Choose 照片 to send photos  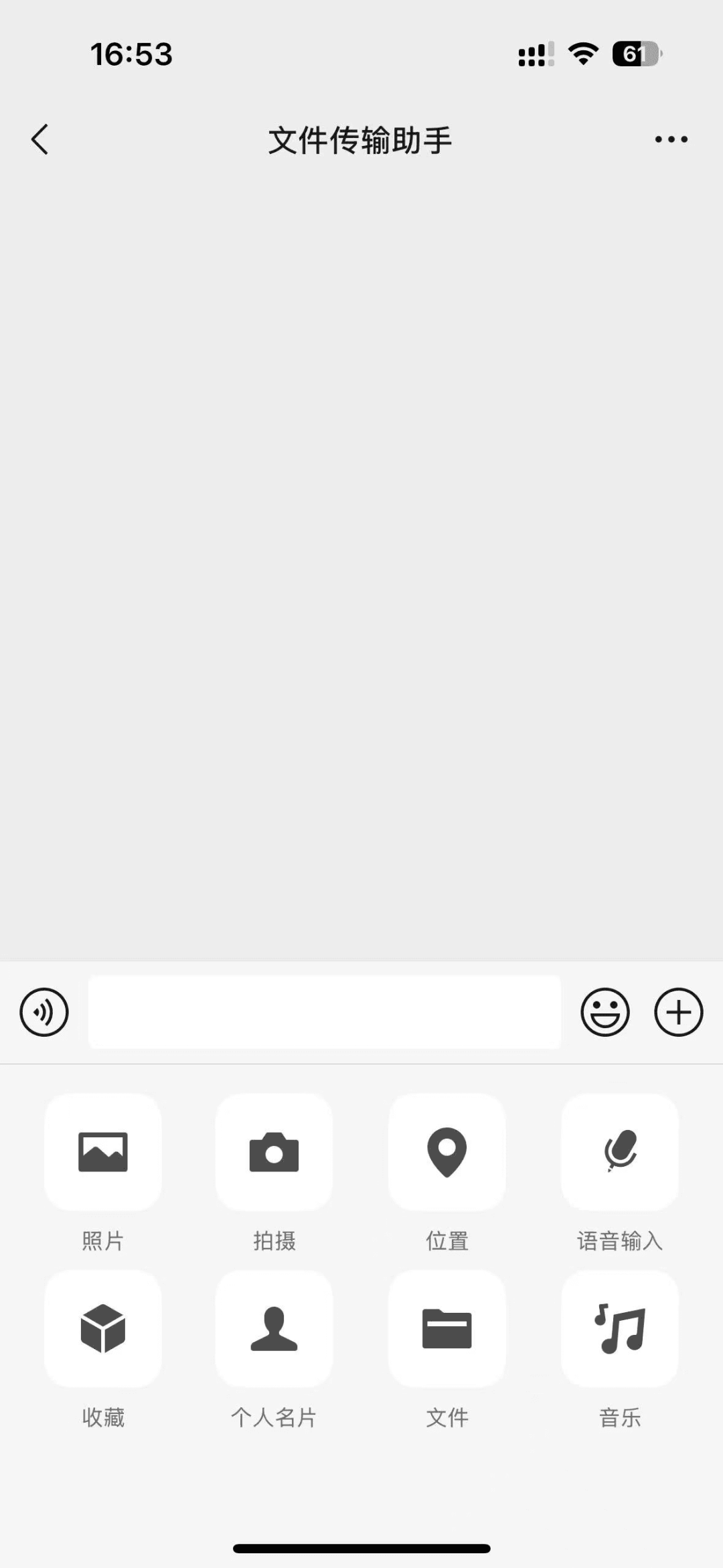click(103, 1152)
